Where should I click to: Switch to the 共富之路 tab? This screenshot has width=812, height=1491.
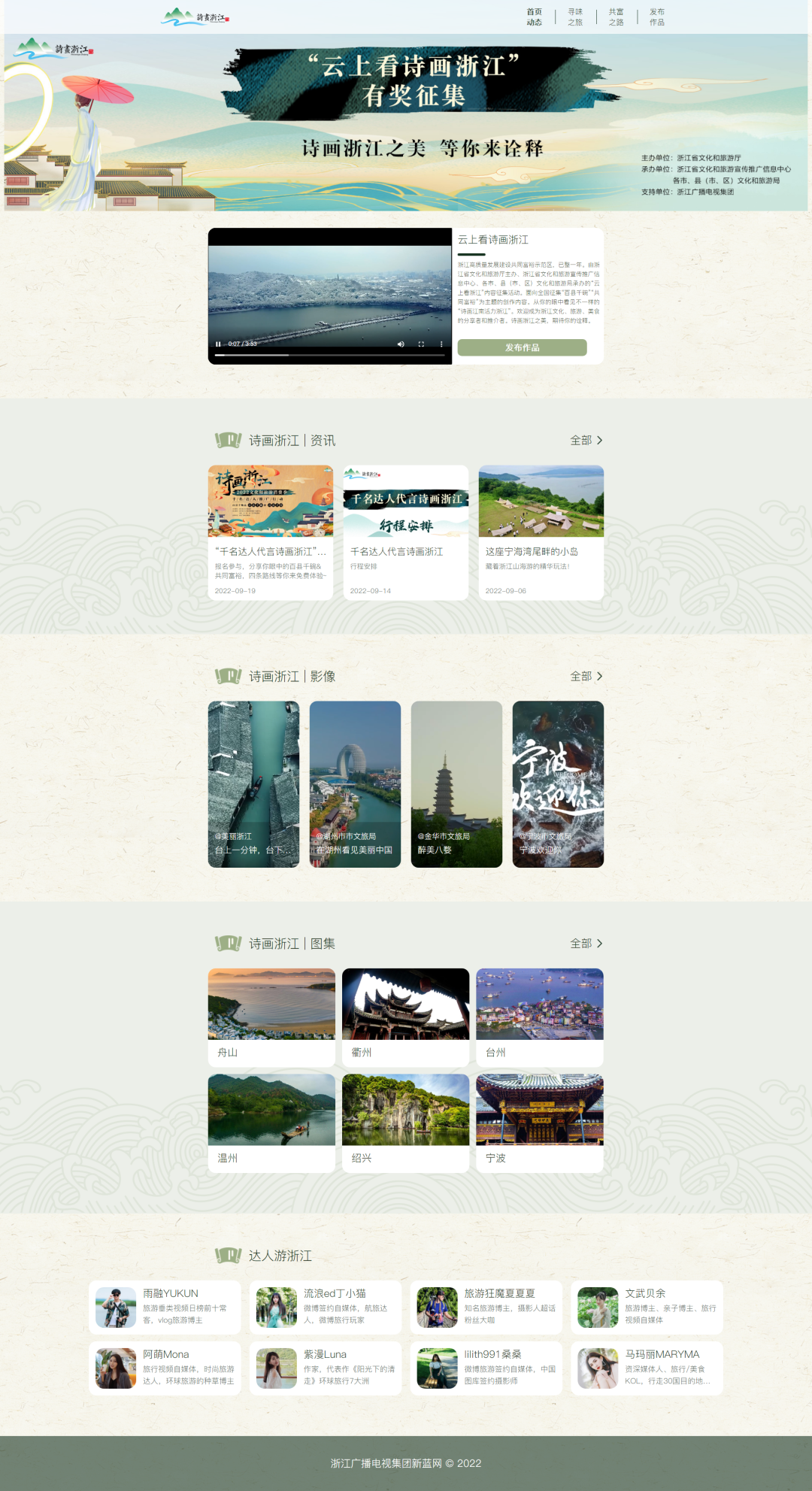coord(616,17)
